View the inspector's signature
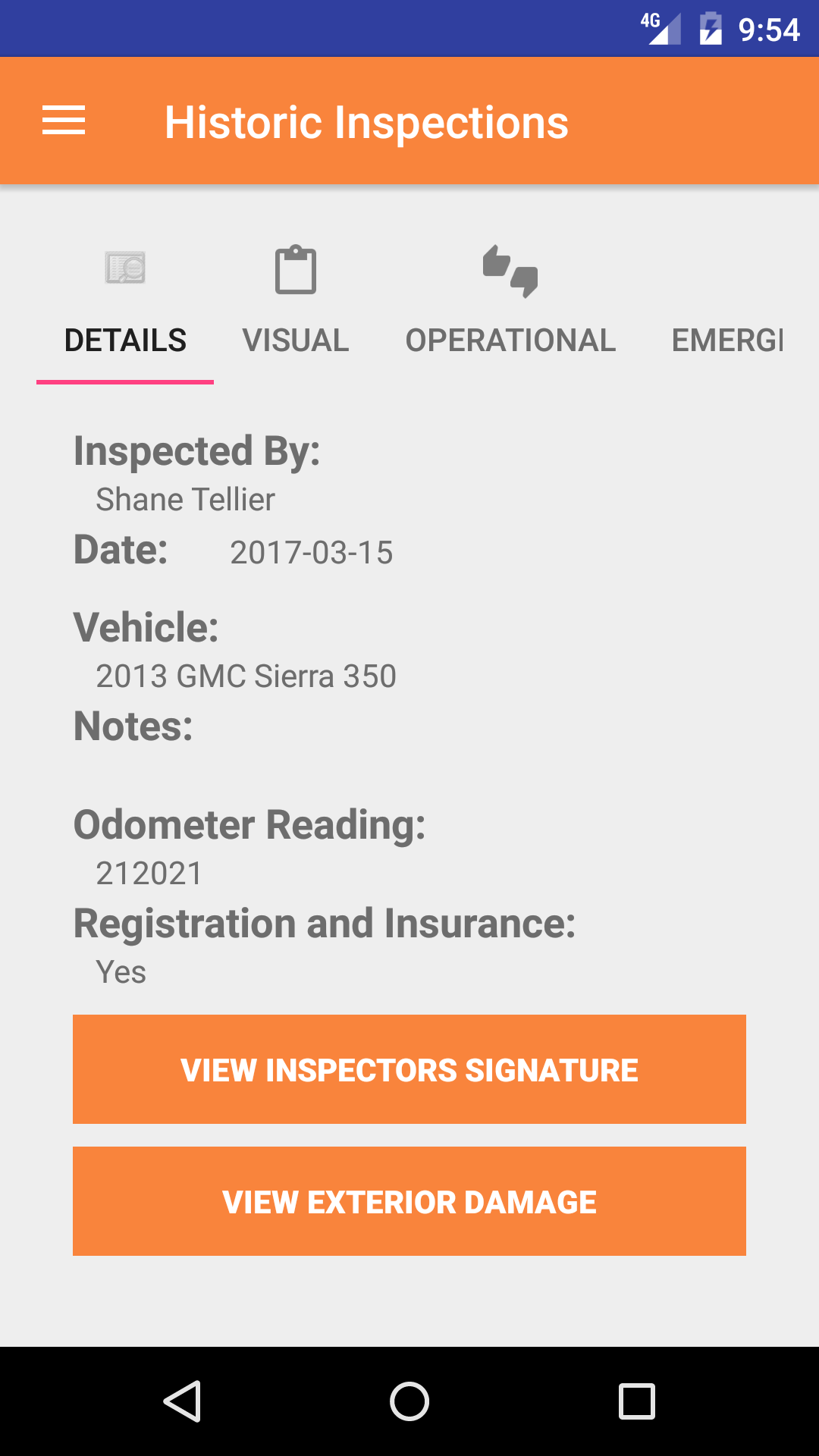Image resolution: width=819 pixels, height=1456 pixels. (x=409, y=1069)
